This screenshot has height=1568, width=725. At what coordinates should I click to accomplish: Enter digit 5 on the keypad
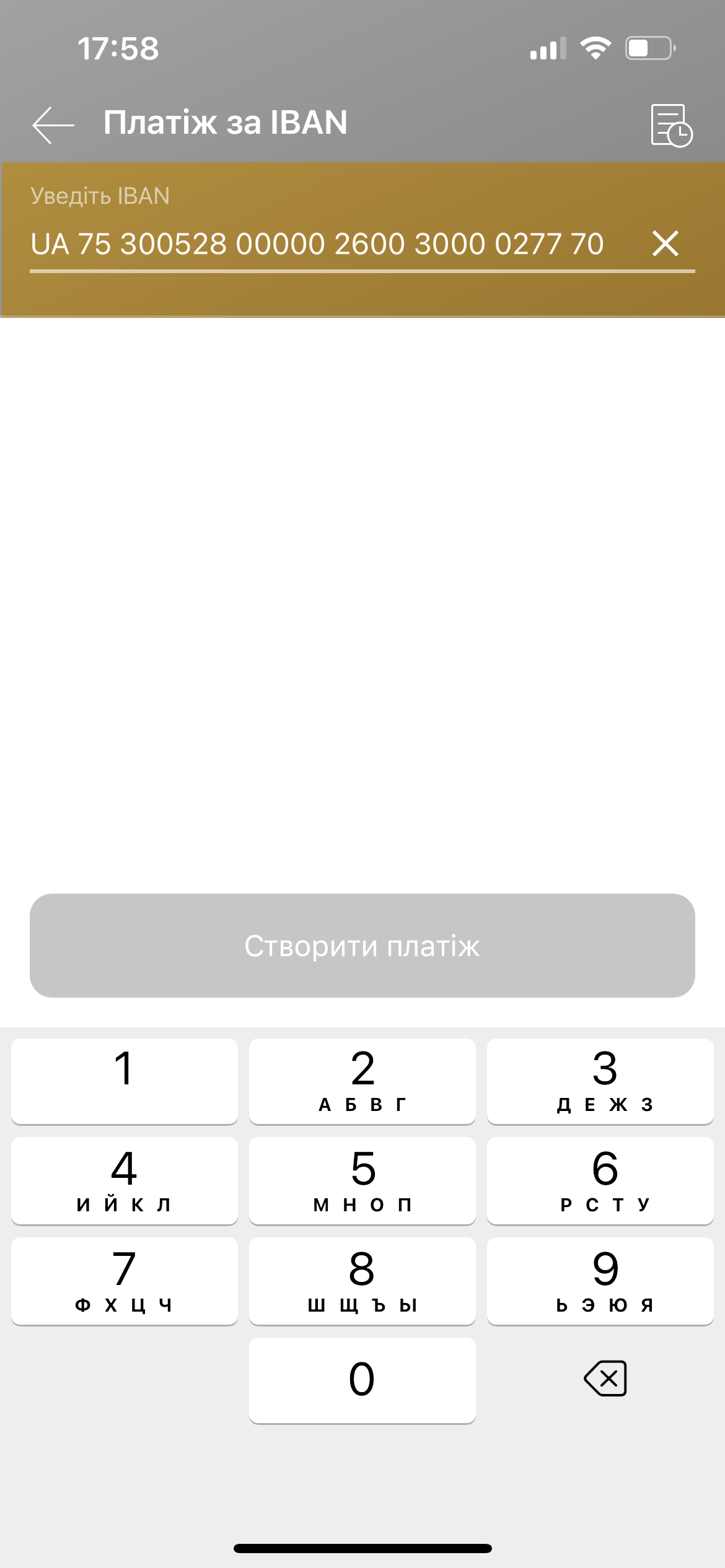point(362,1180)
